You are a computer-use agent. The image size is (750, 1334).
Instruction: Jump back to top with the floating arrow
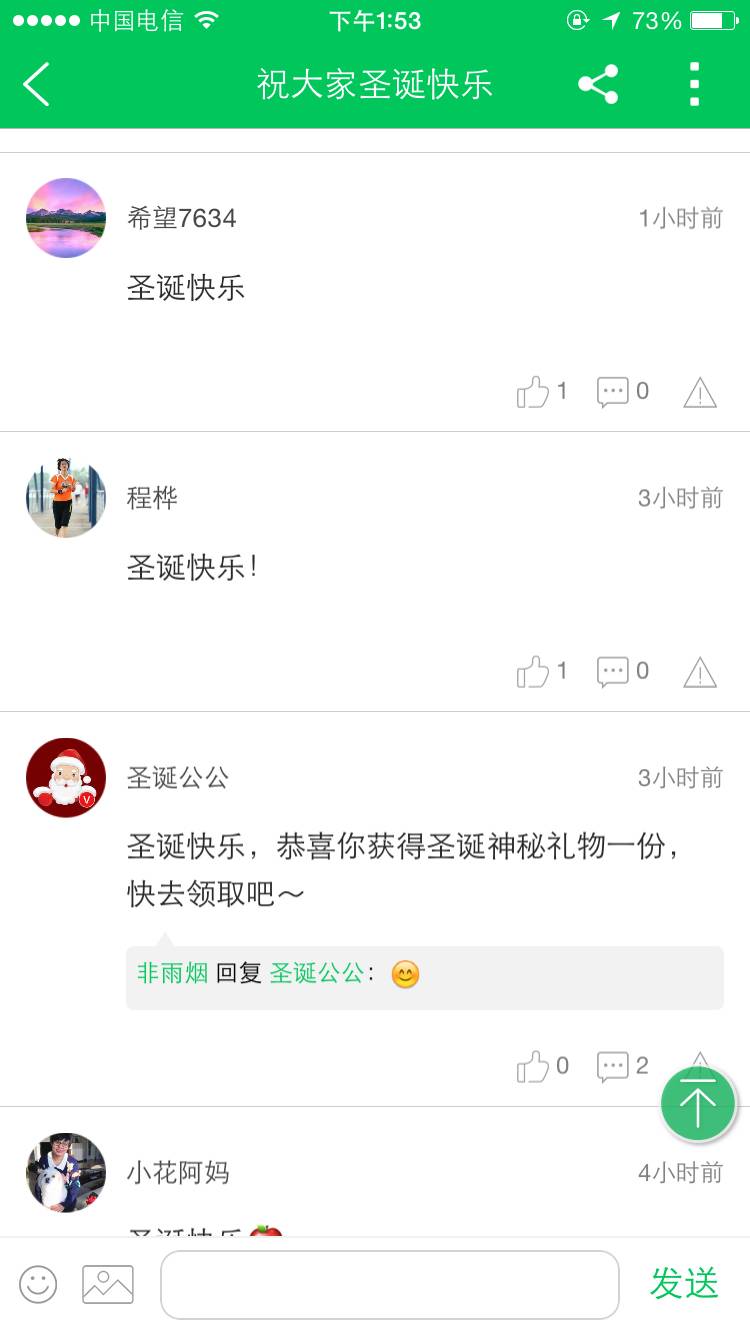click(698, 1104)
